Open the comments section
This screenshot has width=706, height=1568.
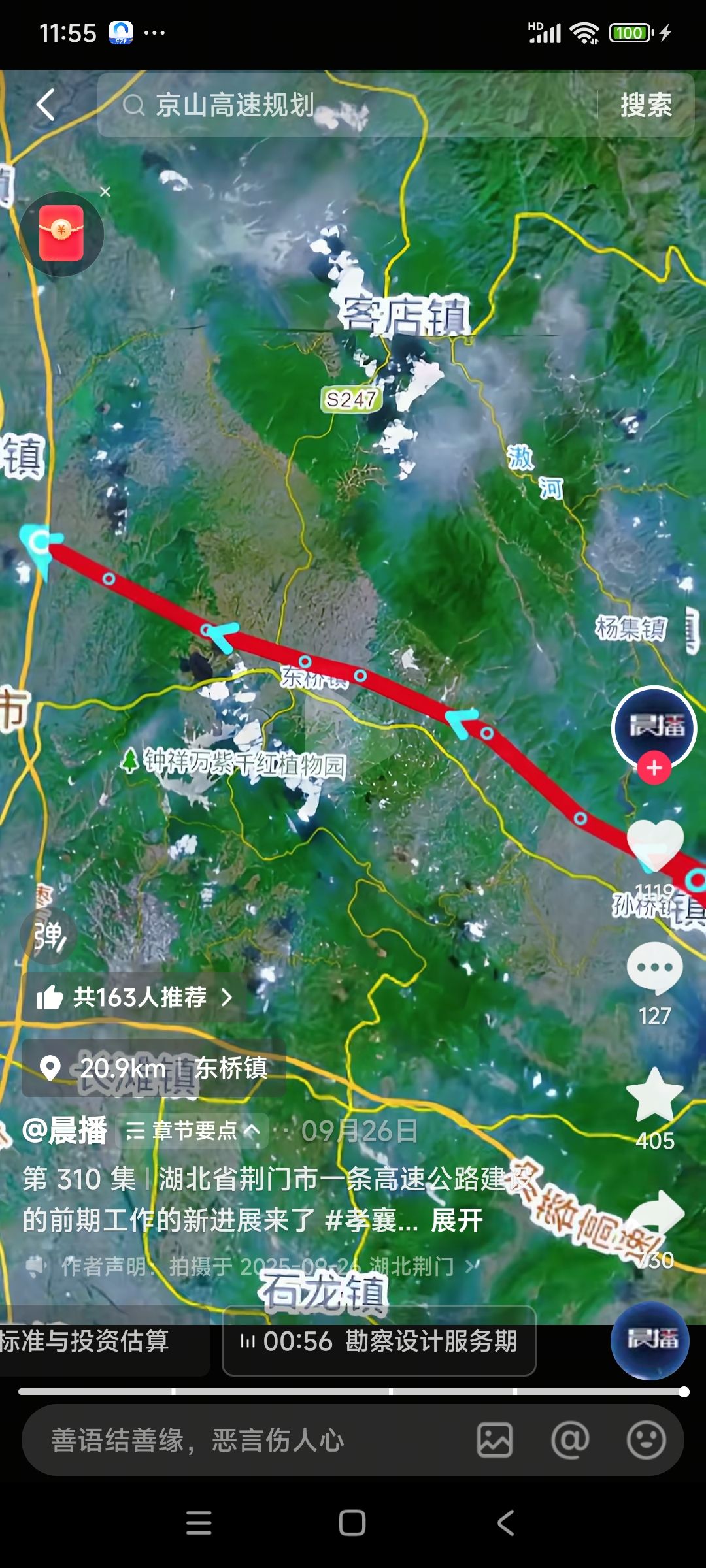pos(655,970)
